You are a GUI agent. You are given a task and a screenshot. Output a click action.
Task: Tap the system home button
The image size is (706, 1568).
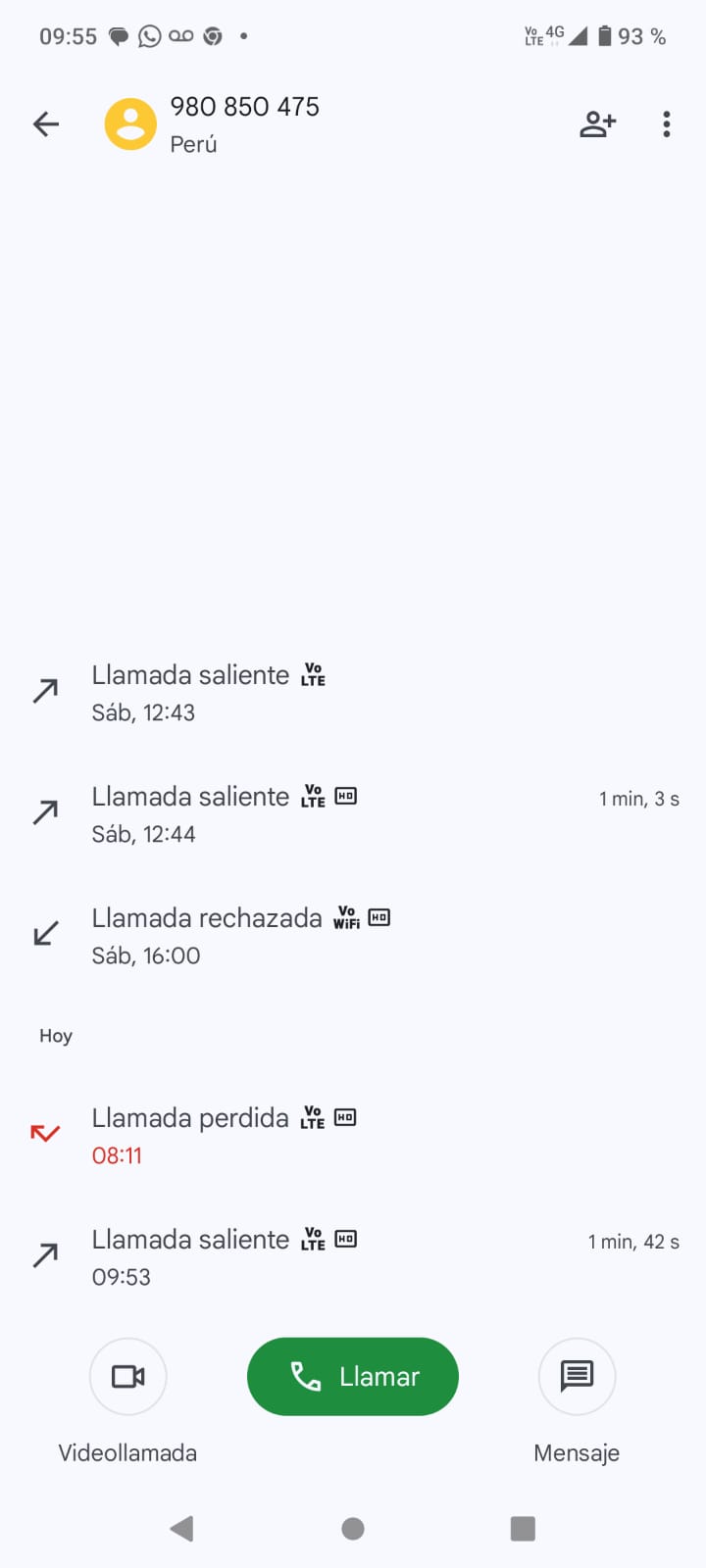[353, 1529]
